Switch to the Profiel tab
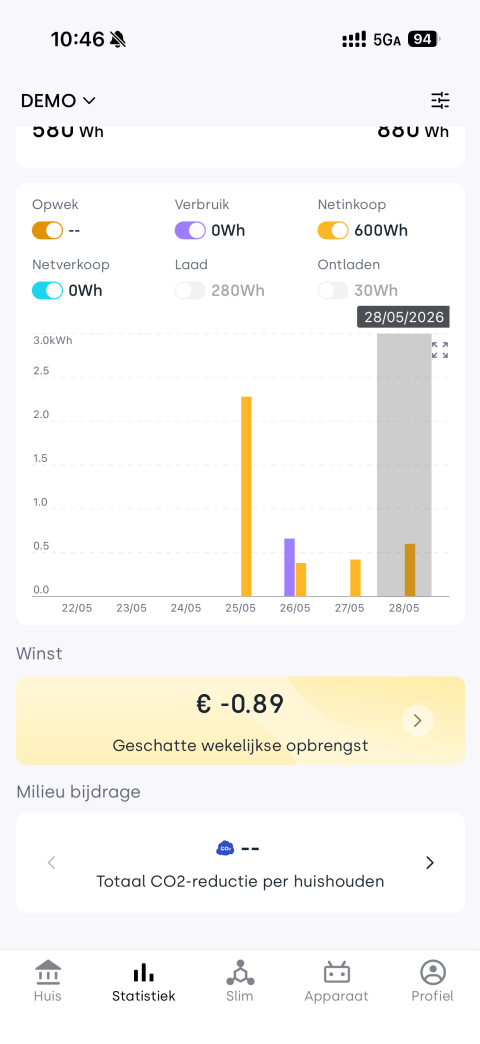Viewport: 480px width, 1044px height. [432, 981]
